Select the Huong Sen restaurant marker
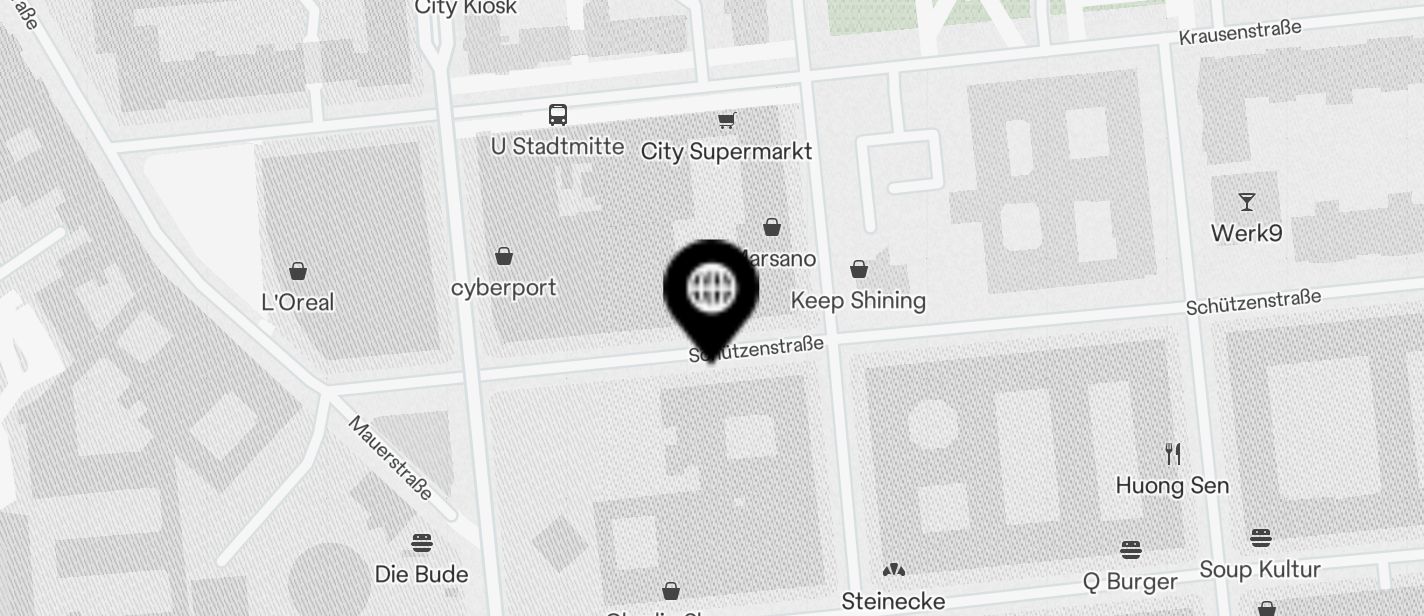 click(1173, 455)
